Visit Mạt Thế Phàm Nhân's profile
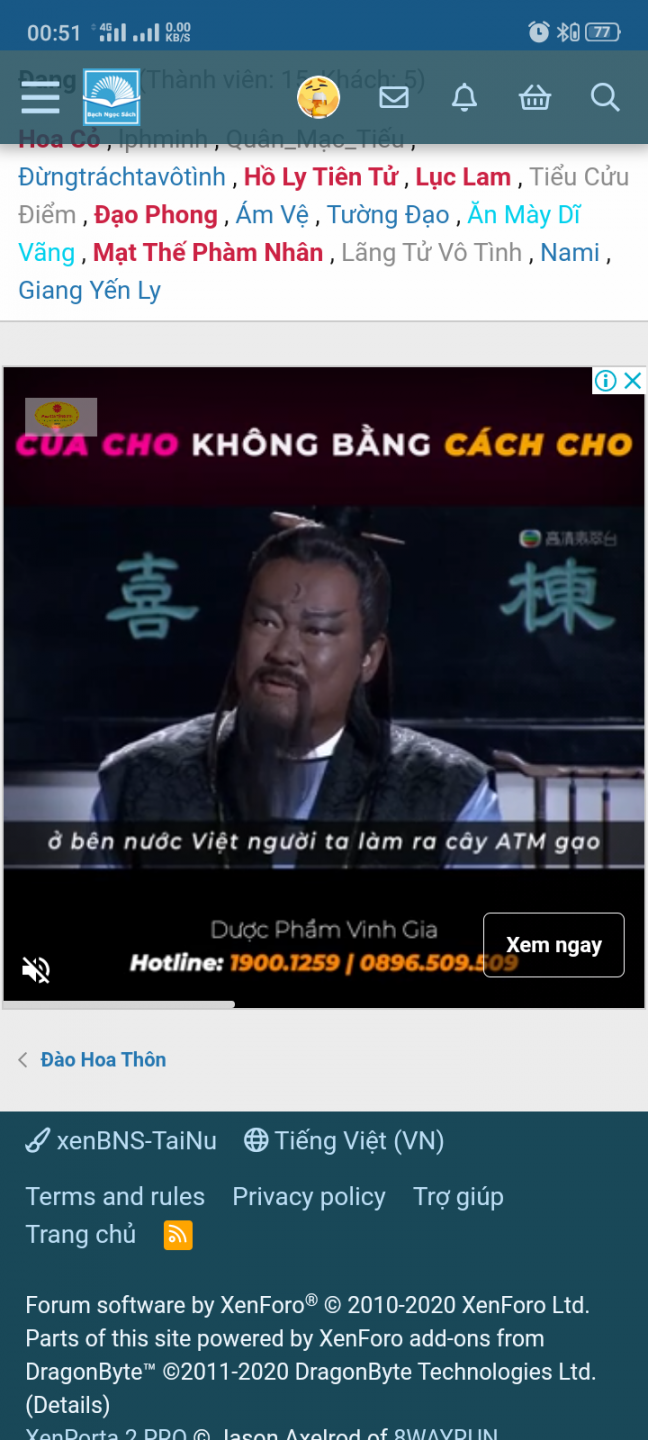The image size is (648, 1440). 208,253
